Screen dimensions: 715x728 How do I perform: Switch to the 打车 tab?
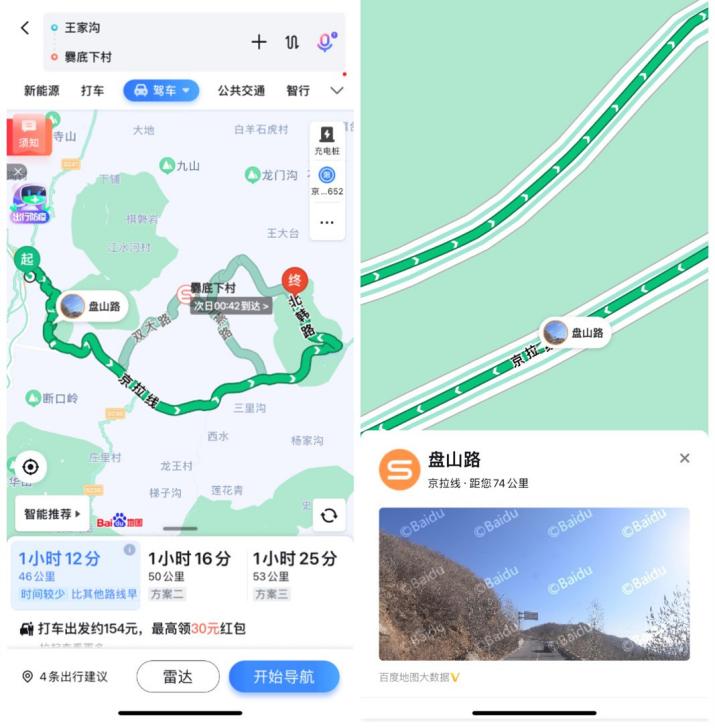pyautogui.click(x=93, y=91)
